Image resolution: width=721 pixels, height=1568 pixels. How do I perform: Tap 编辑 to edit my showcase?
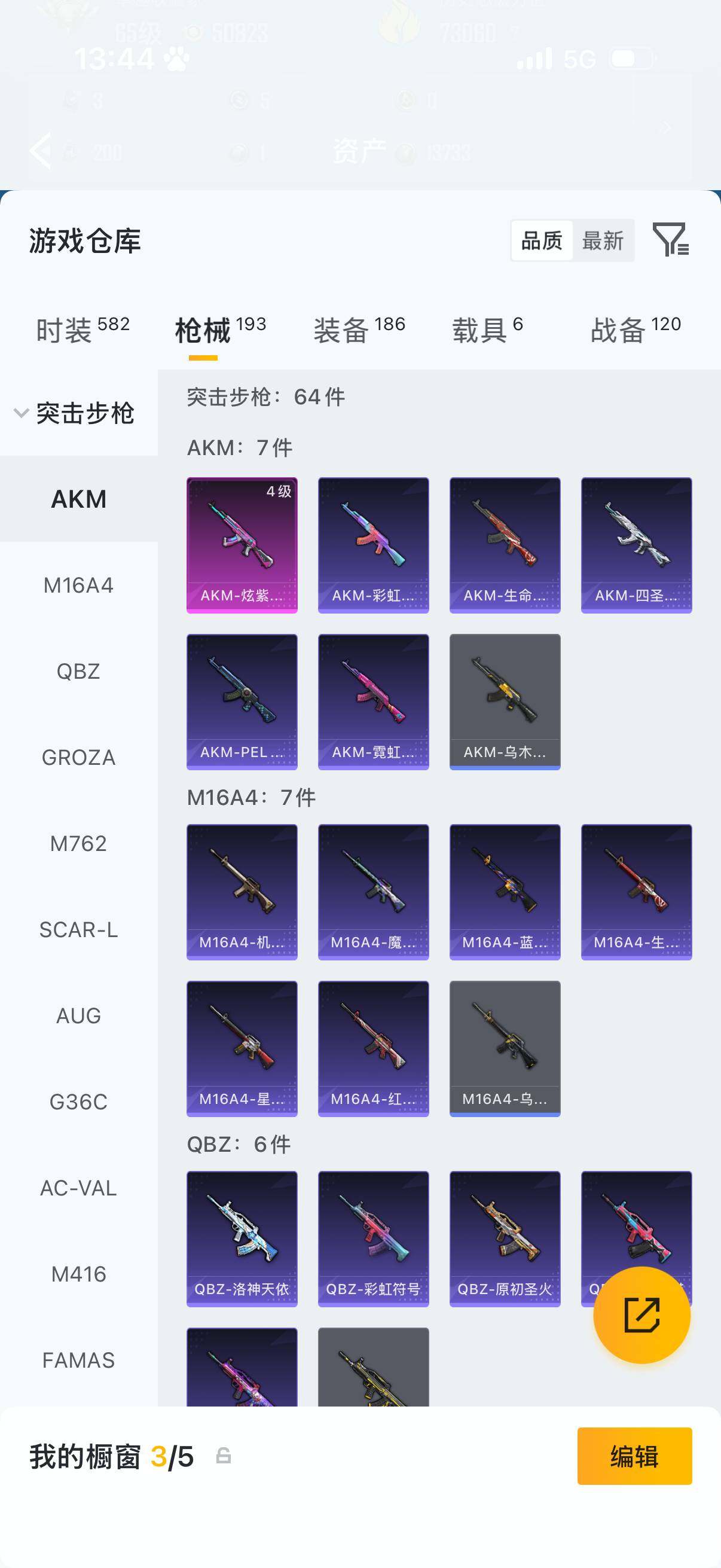634,1456
